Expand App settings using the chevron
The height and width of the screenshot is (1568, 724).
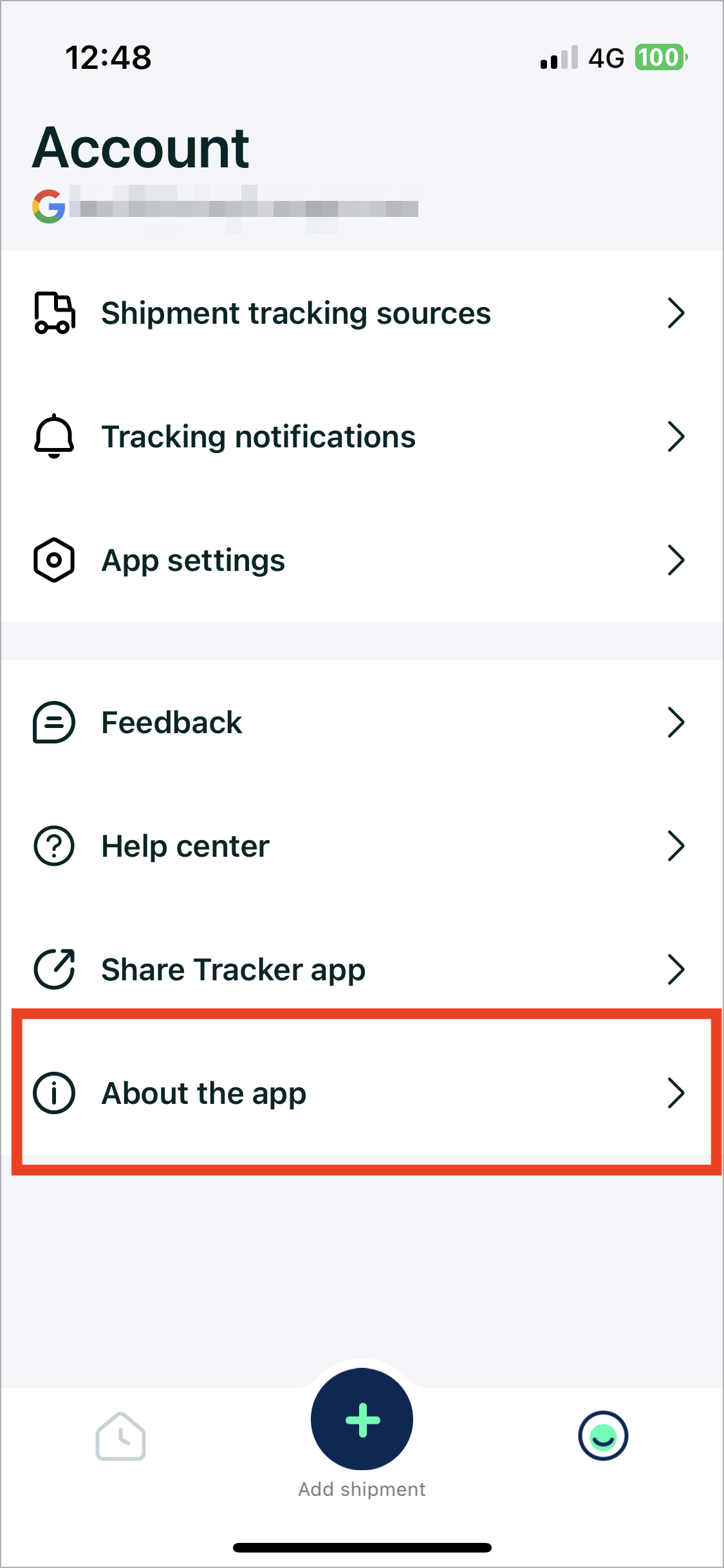(677, 560)
